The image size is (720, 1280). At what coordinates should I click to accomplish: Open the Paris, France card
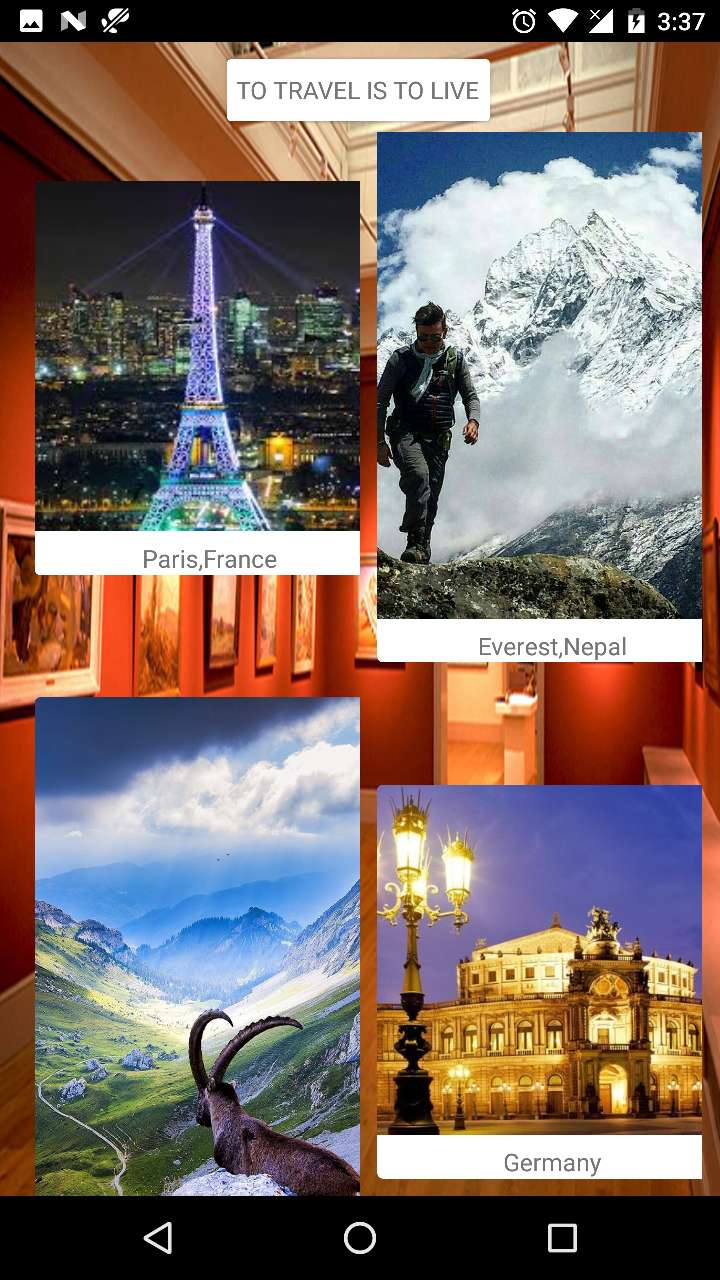(x=197, y=377)
